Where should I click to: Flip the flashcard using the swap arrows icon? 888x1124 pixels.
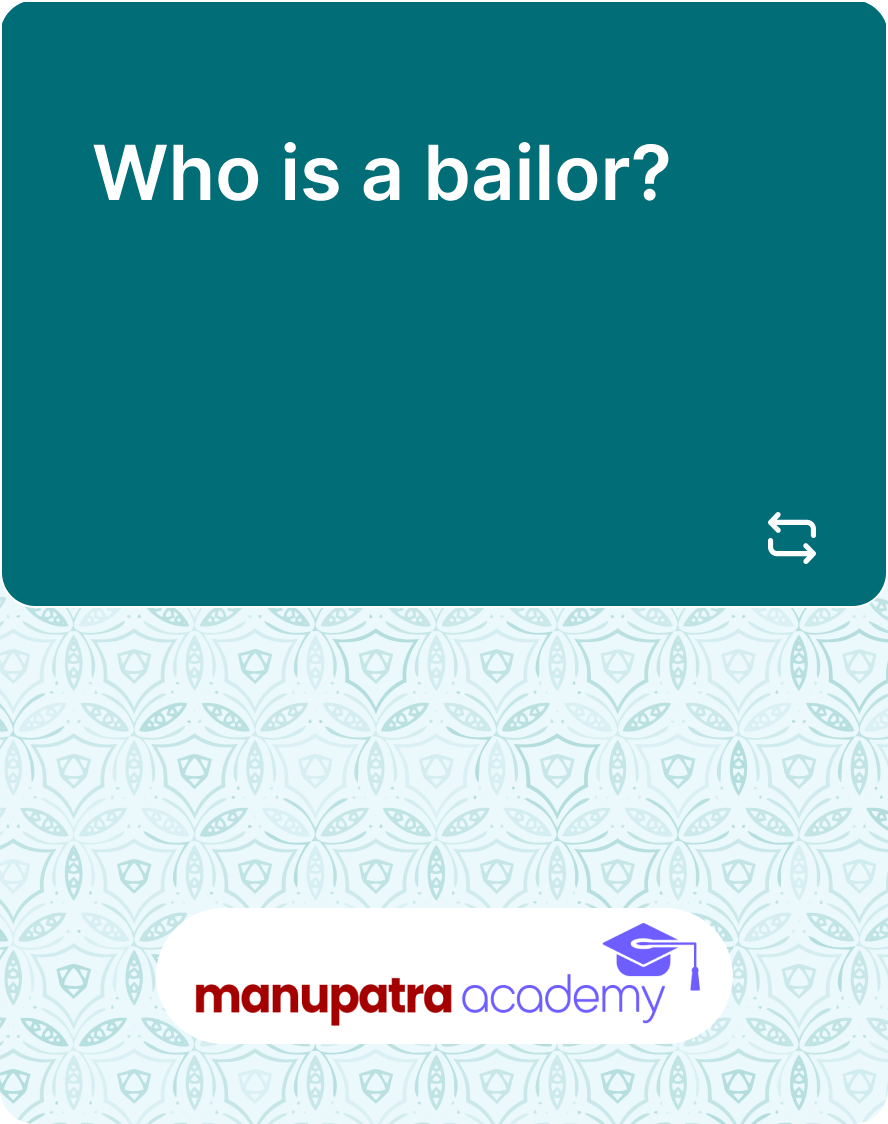coord(791,538)
